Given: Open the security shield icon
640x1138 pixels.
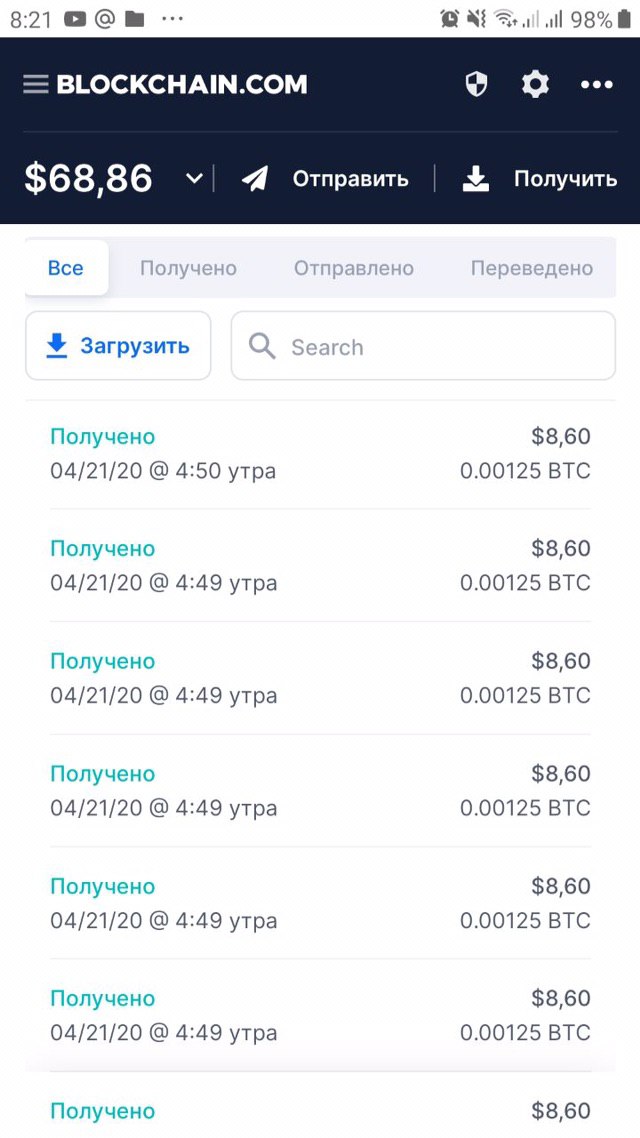Looking at the screenshot, I should (476, 85).
